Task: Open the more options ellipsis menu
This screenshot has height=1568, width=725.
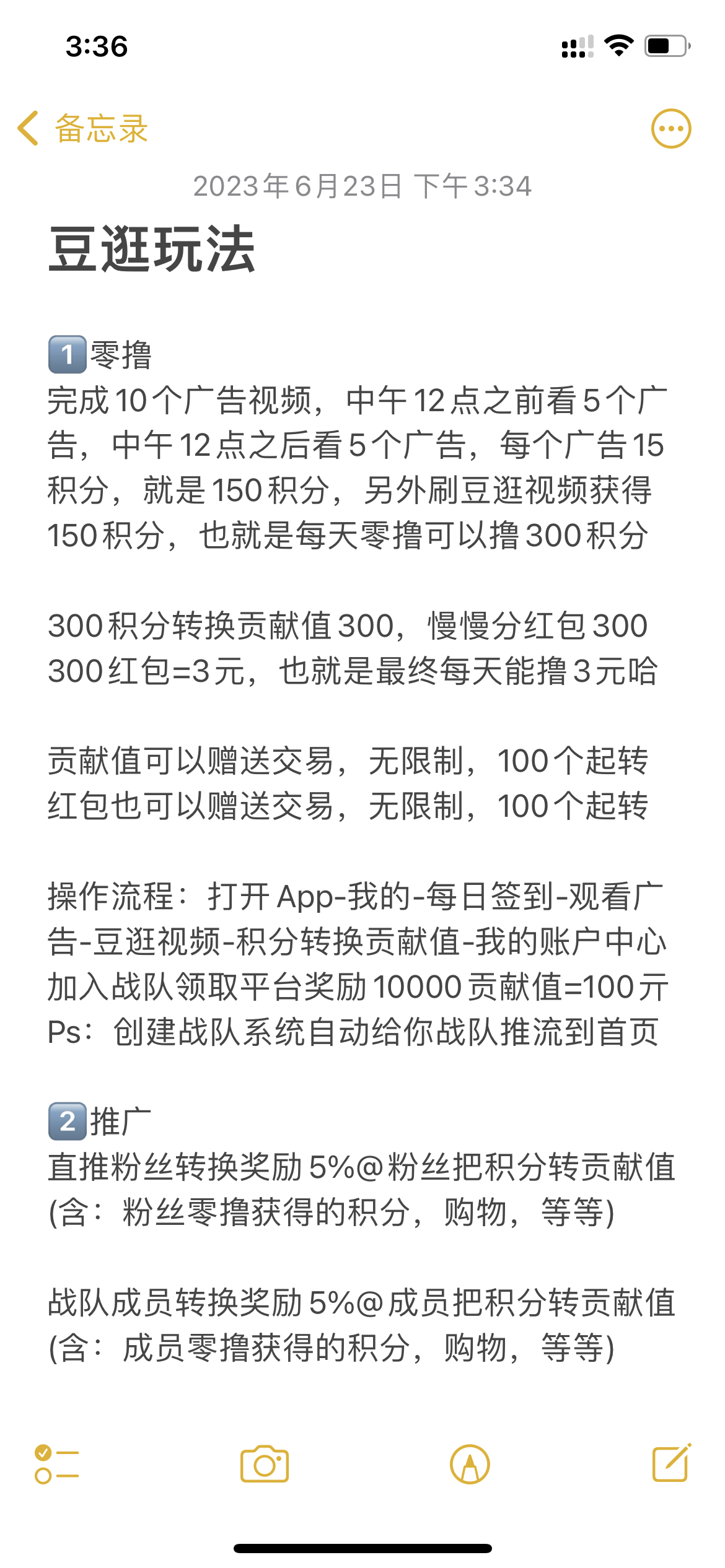Action: pyautogui.click(x=670, y=129)
